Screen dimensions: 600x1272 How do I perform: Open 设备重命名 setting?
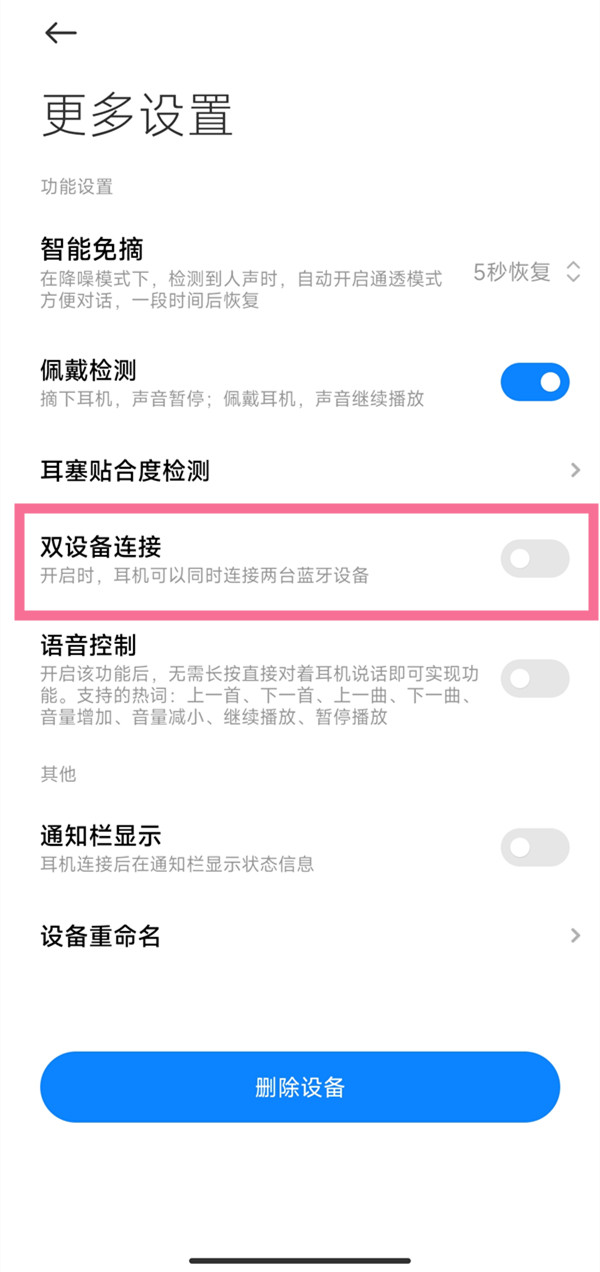click(300, 936)
